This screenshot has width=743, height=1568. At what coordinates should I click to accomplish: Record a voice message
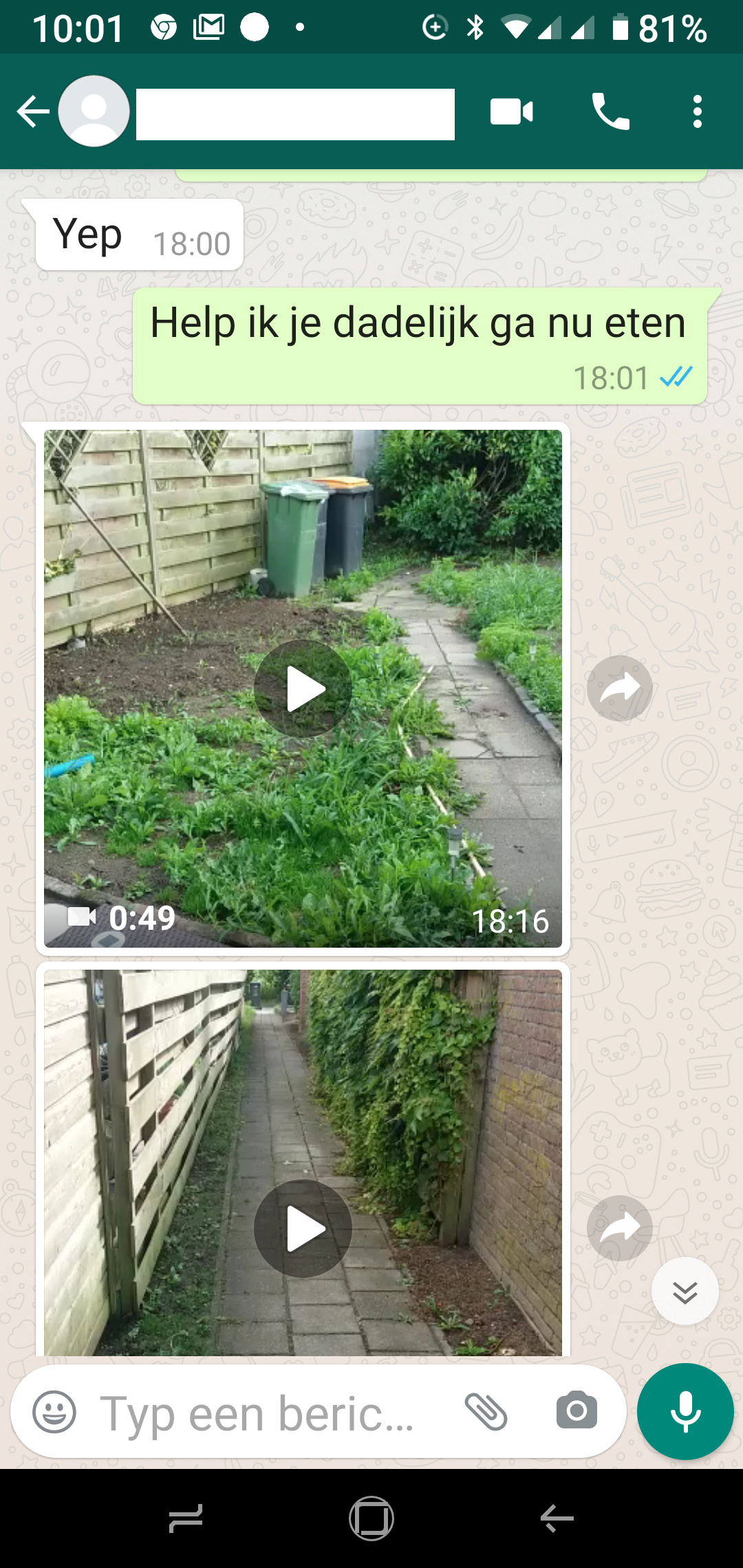[685, 1411]
